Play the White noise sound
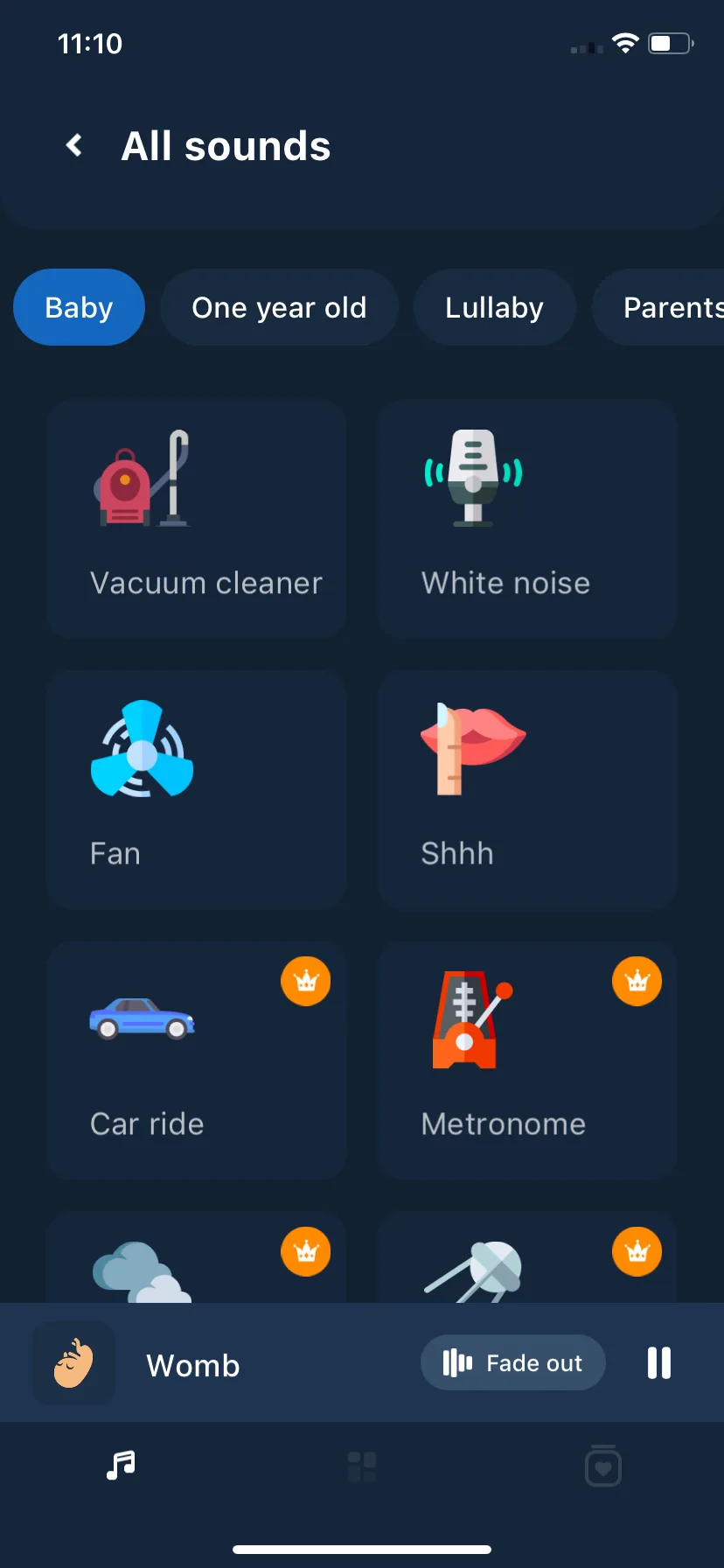Screen dimensions: 724x1568 (527, 519)
